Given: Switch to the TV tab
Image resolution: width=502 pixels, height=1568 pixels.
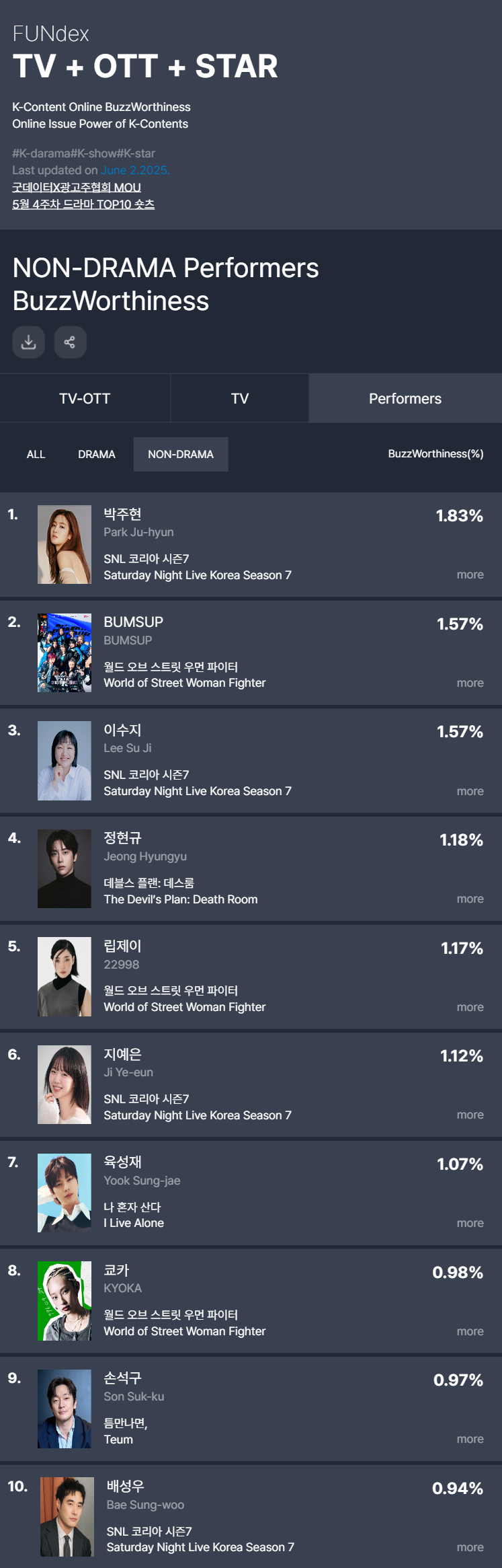Looking at the screenshot, I should (240, 398).
